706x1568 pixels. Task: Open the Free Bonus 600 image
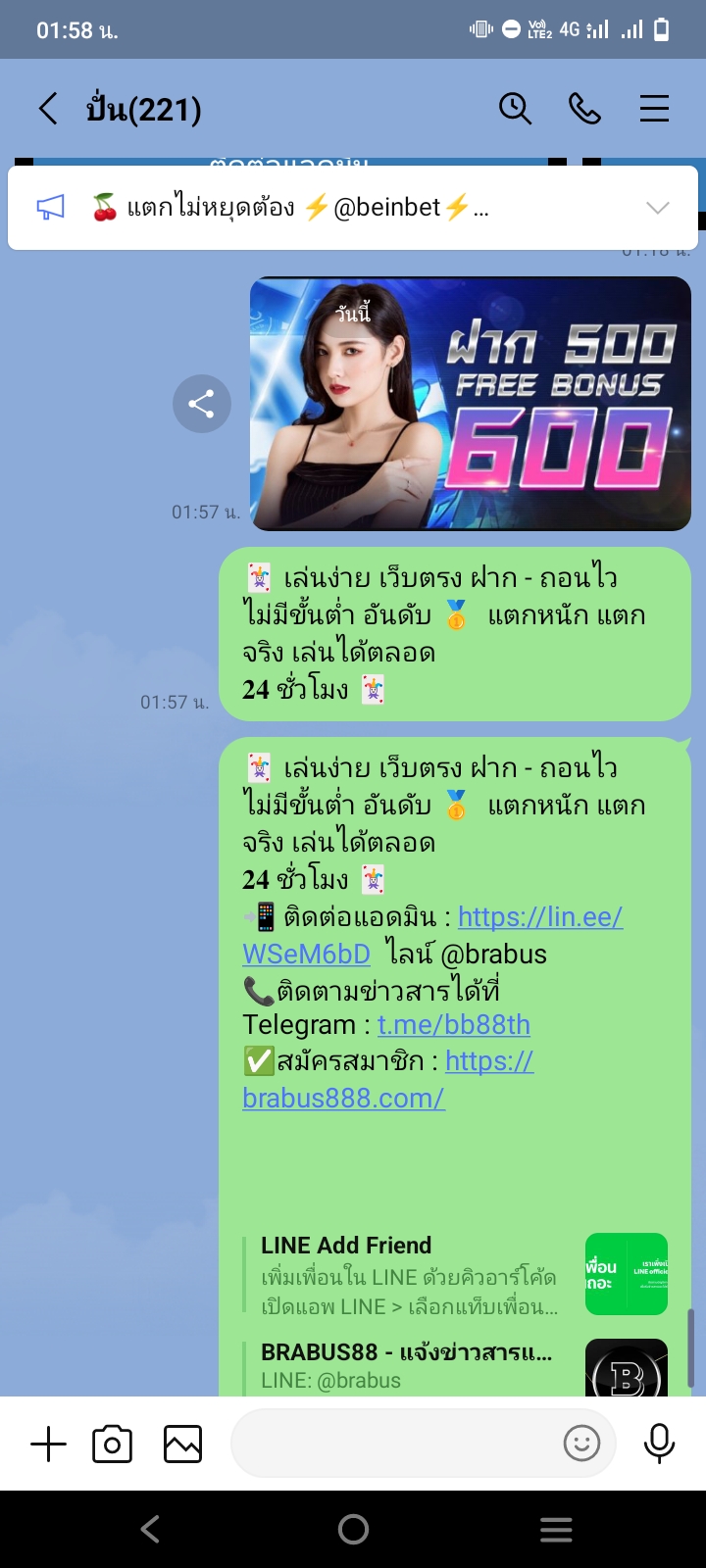click(471, 404)
